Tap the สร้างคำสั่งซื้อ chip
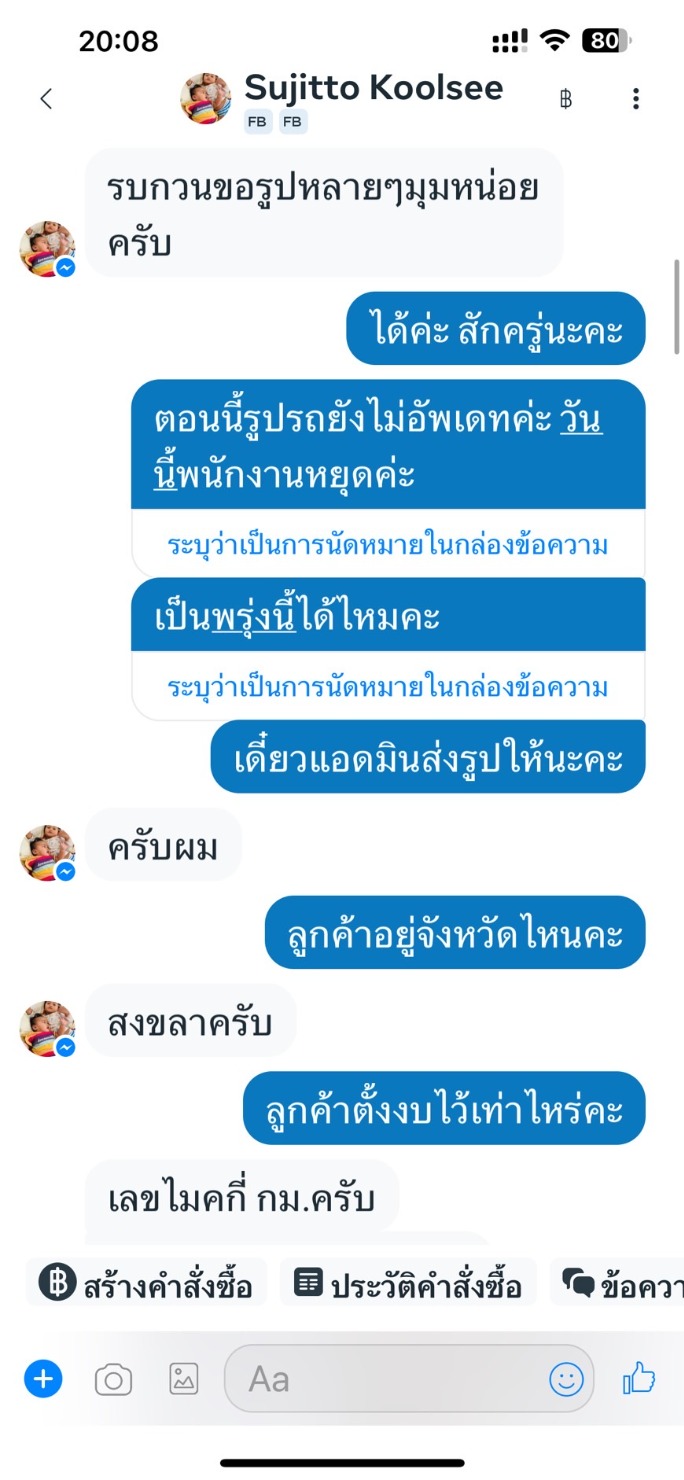The image size is (684, 1480). (x=146, y=1285)
